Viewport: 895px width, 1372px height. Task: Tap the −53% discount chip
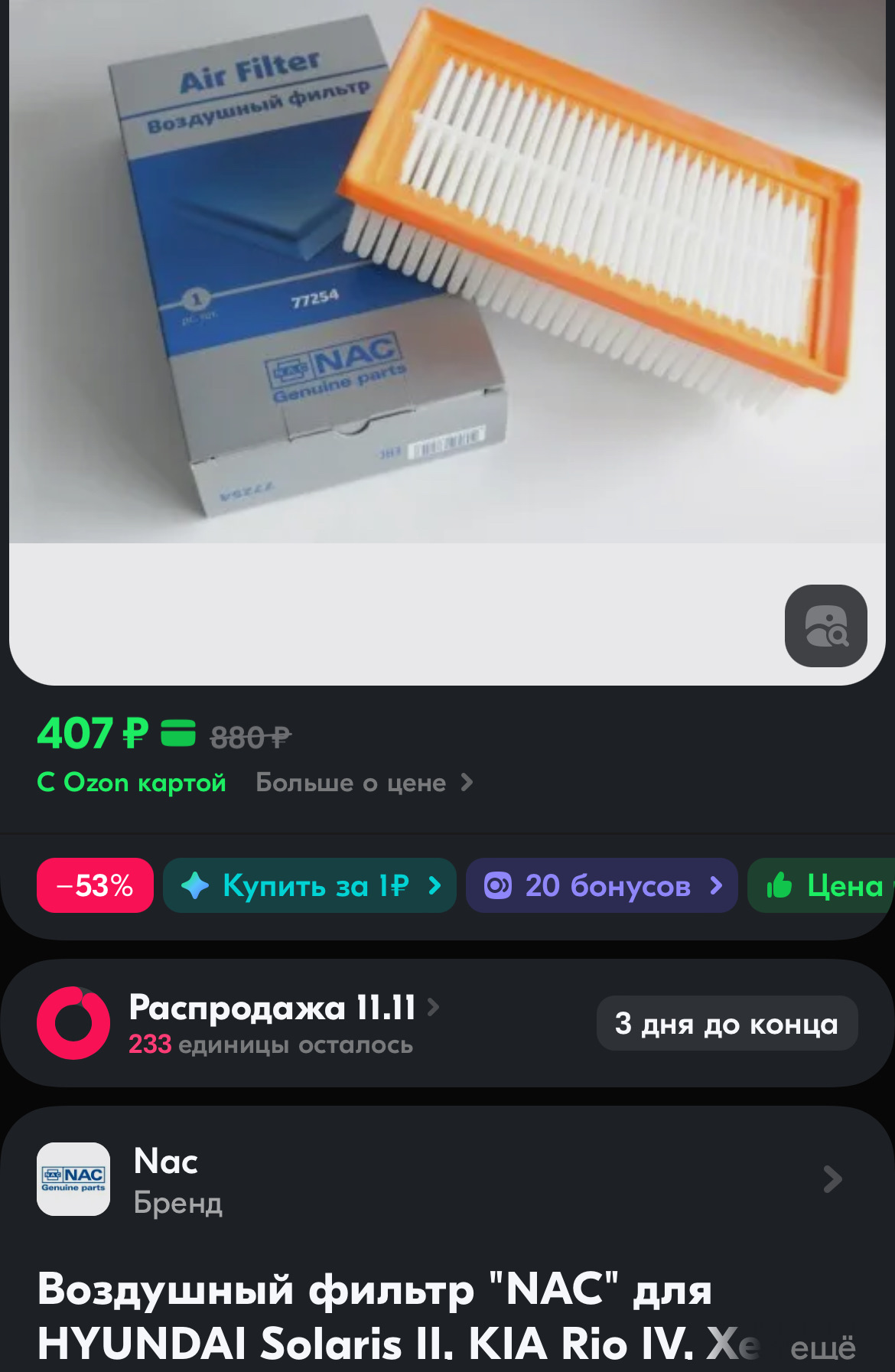pos(95,885)
